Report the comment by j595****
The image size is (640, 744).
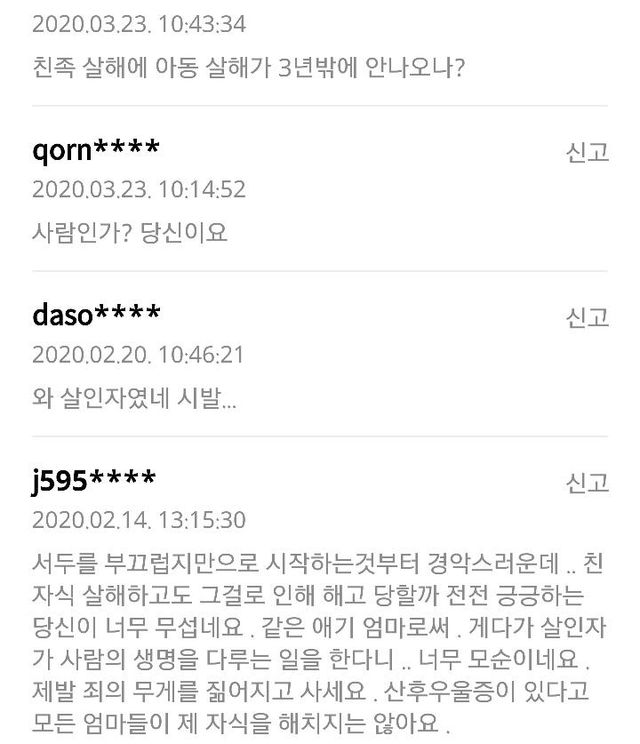[x=587, y=483]
